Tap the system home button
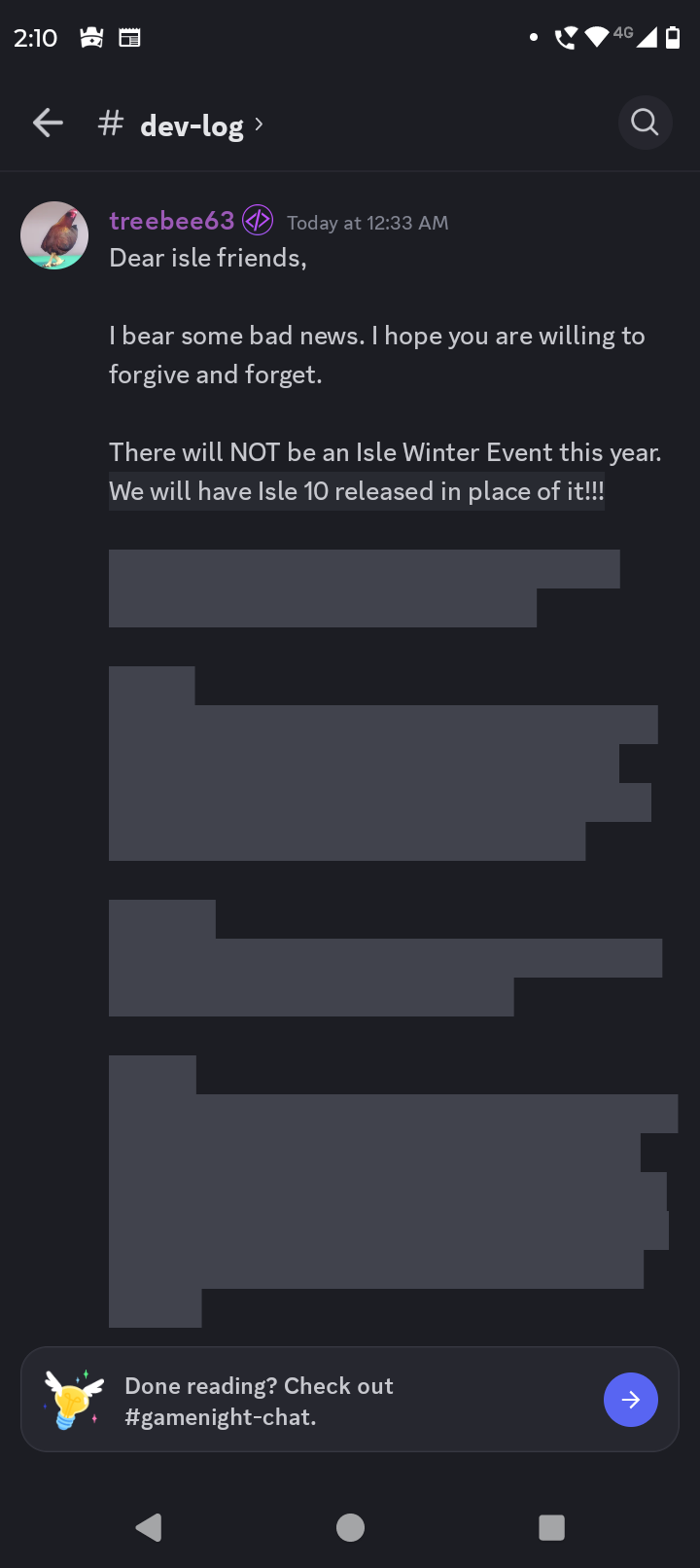 [x=350, y=1527]
